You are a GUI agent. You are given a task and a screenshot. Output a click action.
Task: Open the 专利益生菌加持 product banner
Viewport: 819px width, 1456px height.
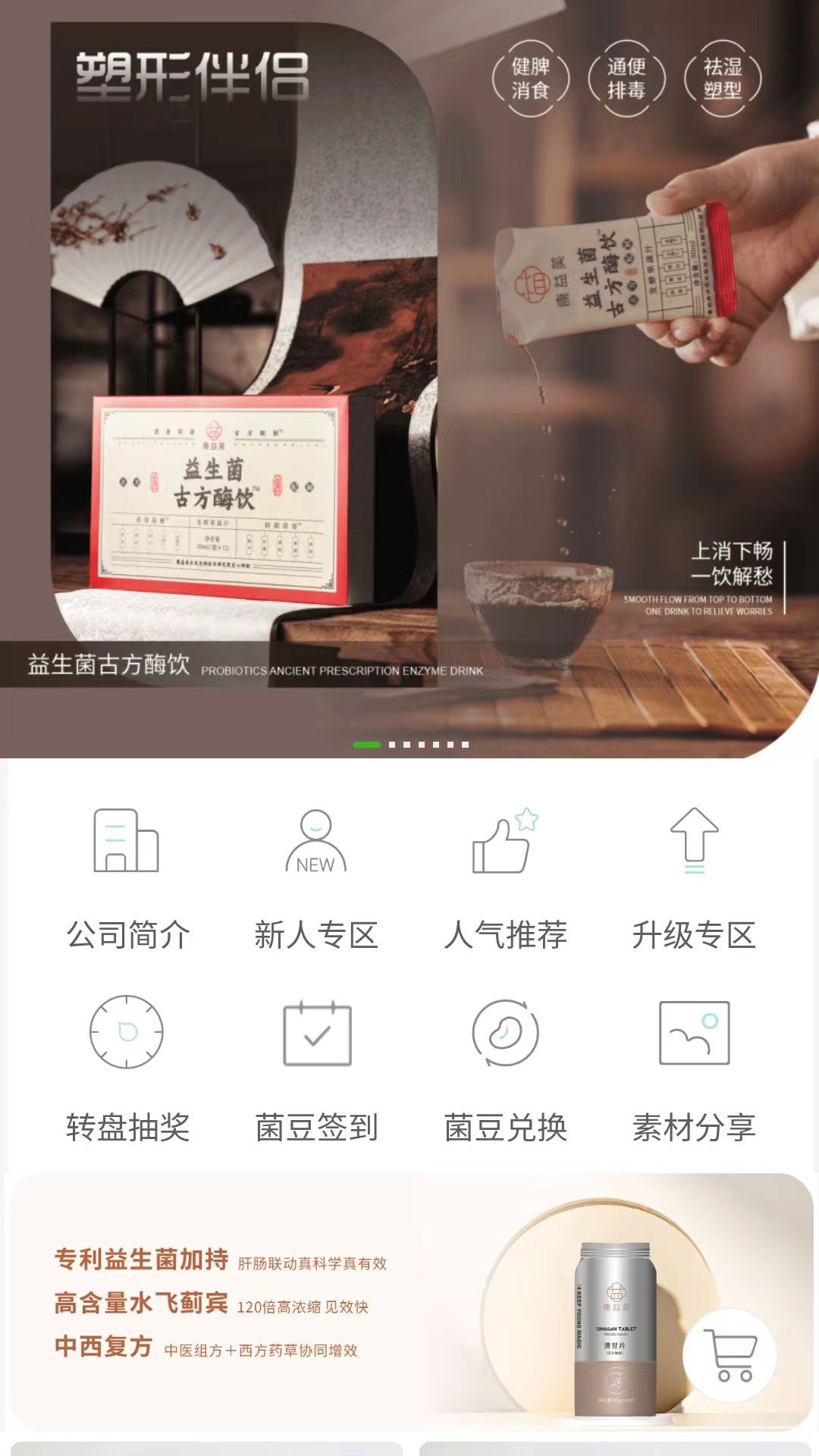(409, 1303)
